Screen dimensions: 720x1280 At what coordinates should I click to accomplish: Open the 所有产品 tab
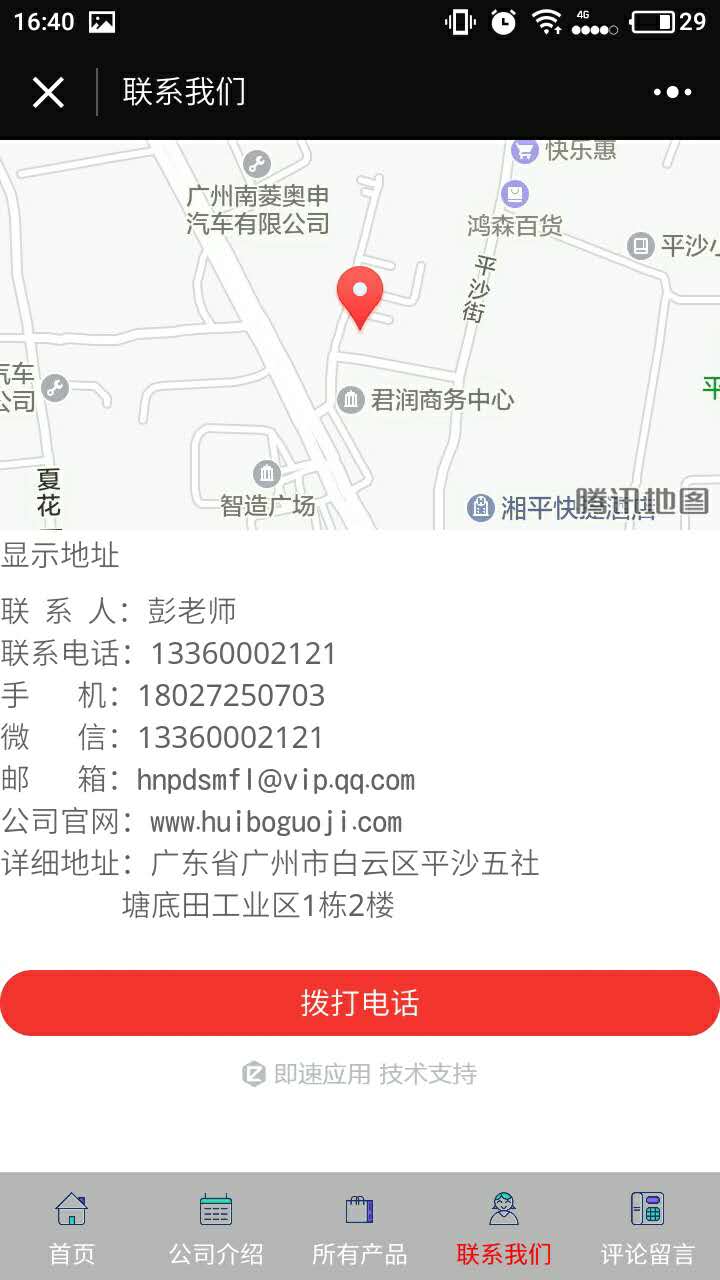coord(360,1226)
